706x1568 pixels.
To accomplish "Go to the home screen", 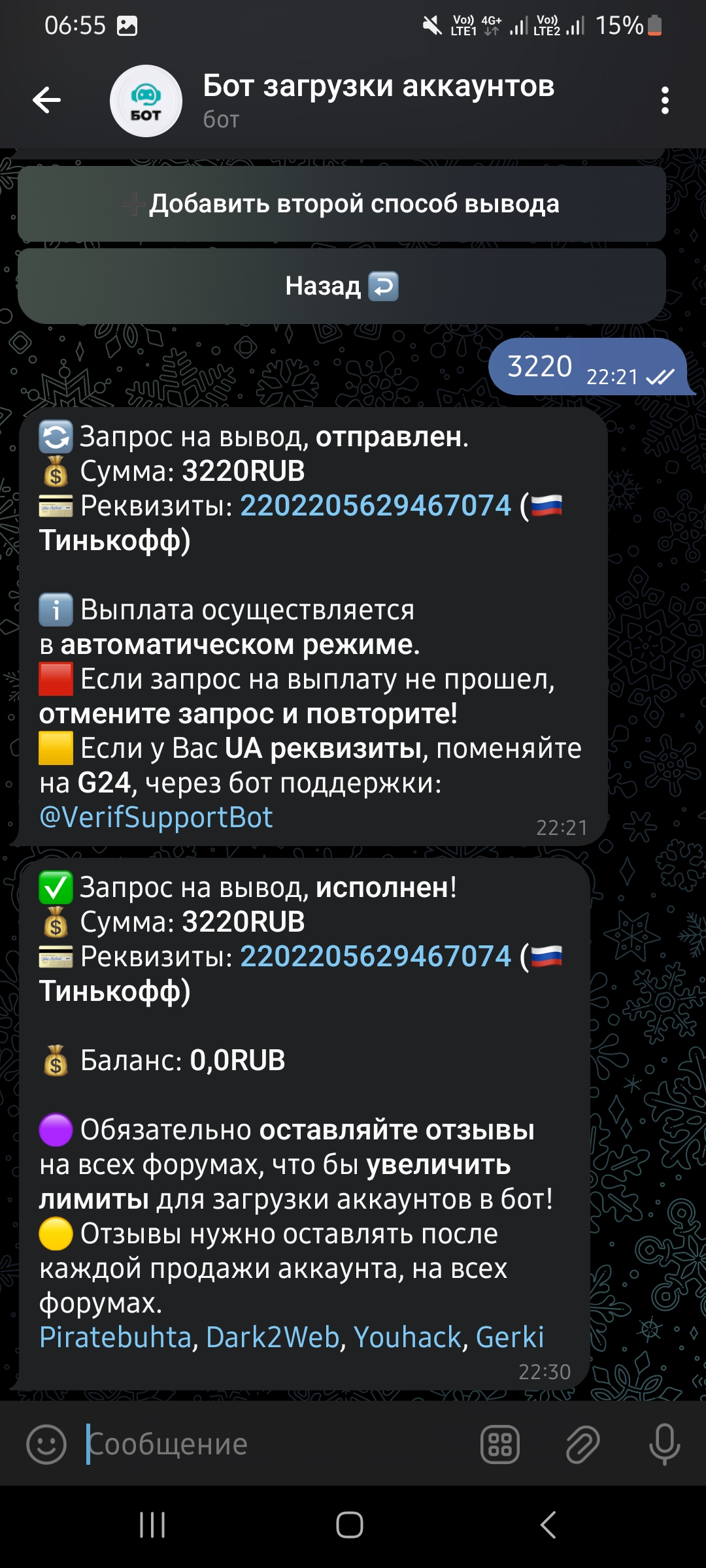I will click(x=350, y=1526).
